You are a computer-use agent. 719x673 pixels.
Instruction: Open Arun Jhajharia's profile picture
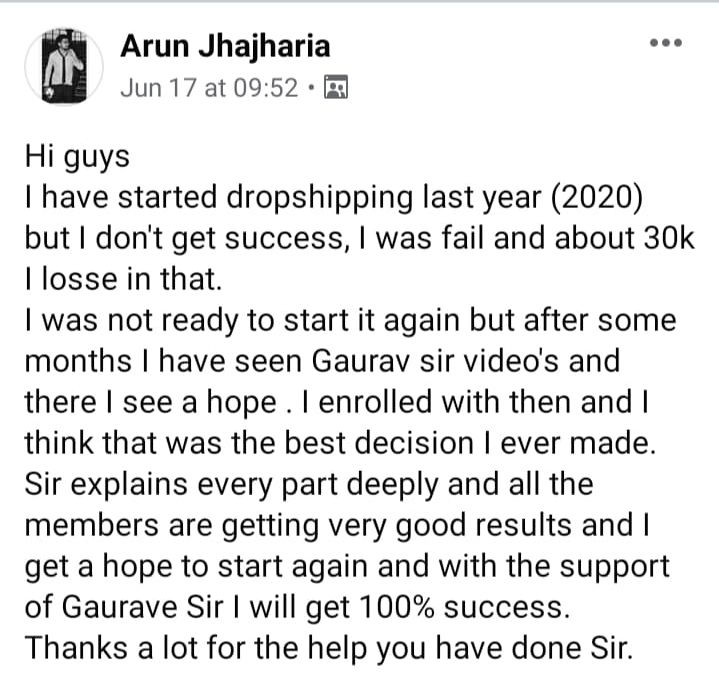click(x=63, y=66)
